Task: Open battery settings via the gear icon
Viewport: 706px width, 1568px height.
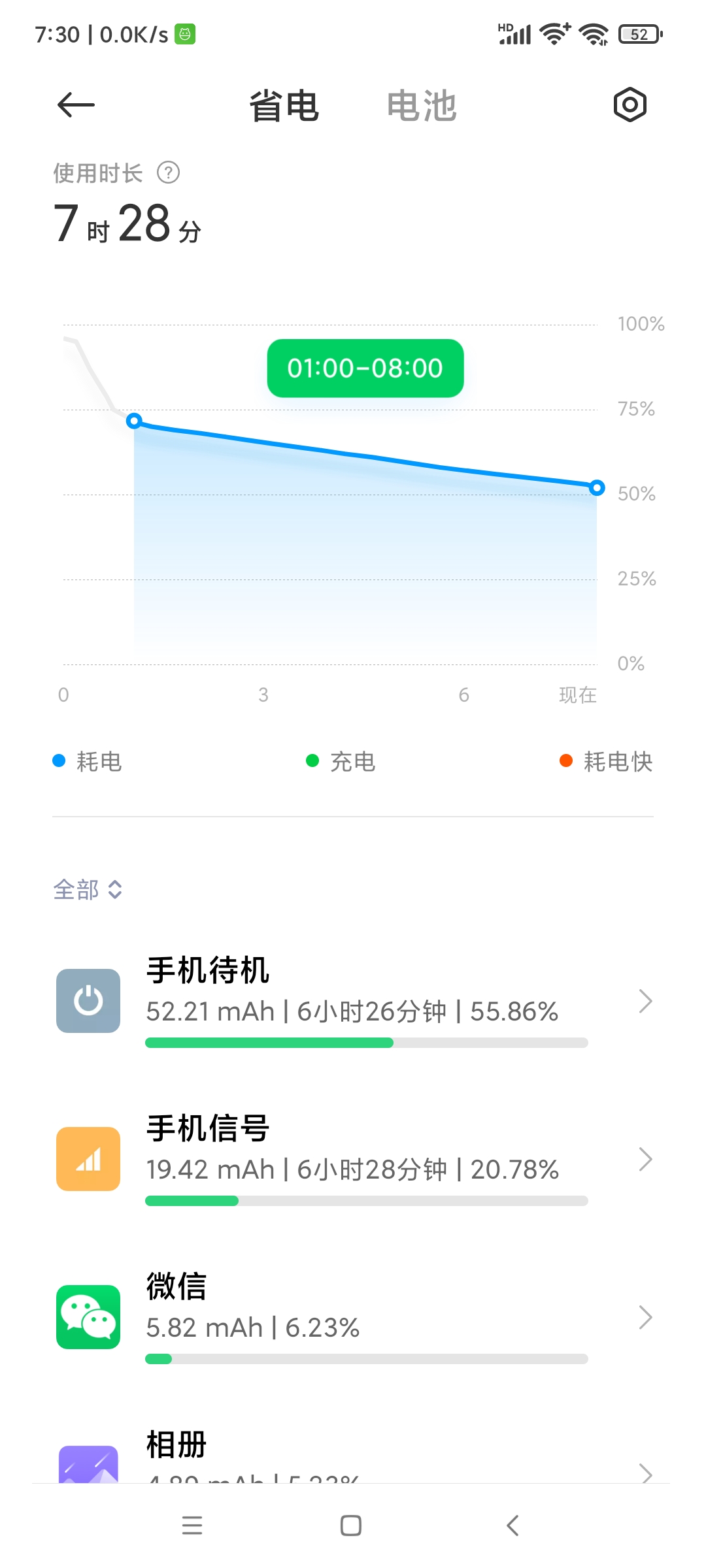Action: pos(630,105)
